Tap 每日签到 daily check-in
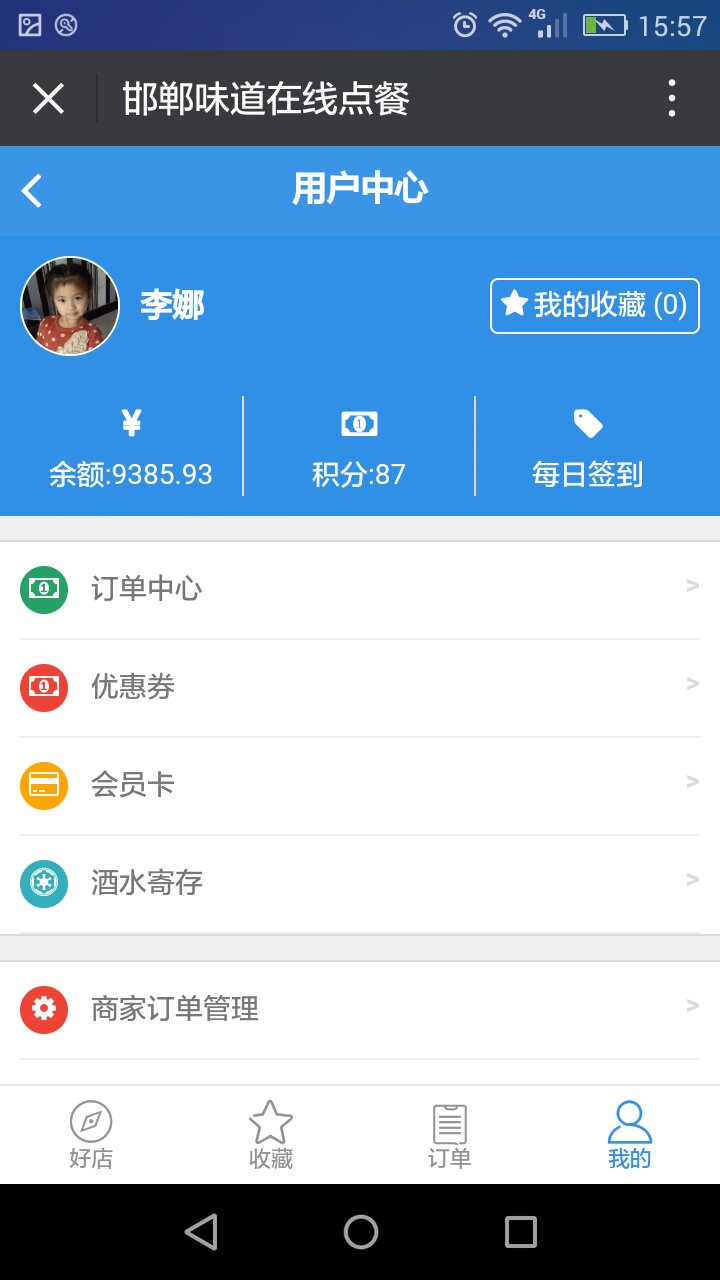This screenshot has width=720, height=1280. [587, 448]
